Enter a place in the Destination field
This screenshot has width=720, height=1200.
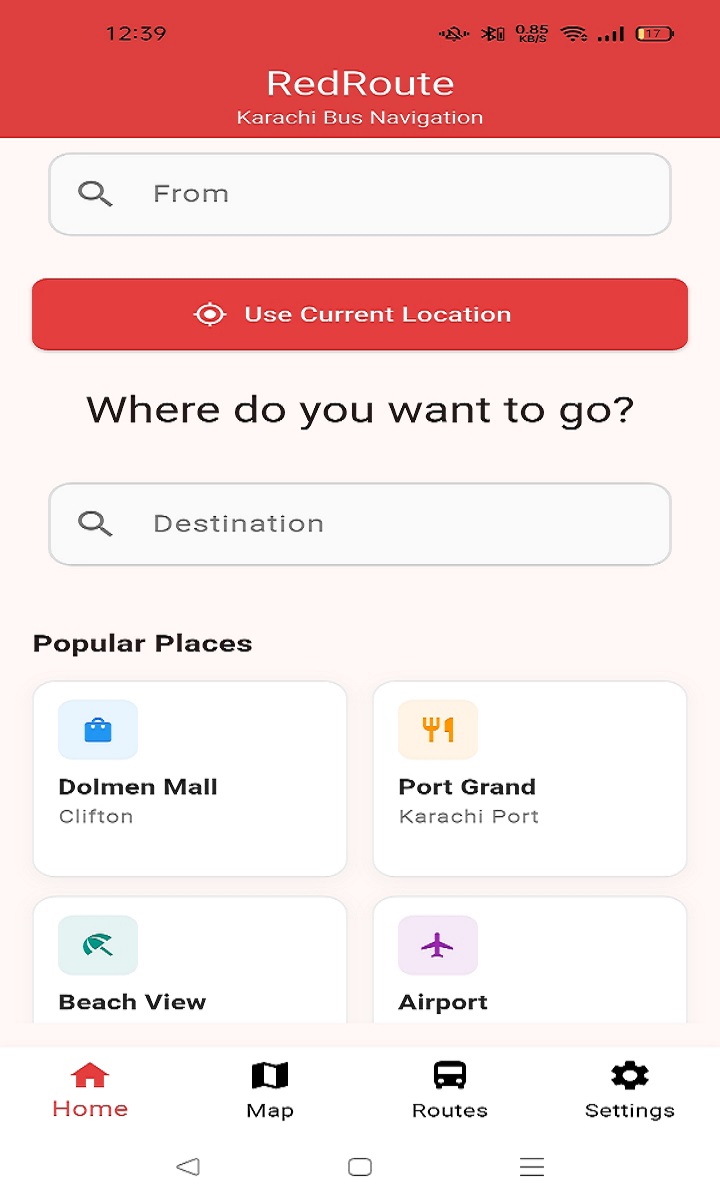coord(360,524)
